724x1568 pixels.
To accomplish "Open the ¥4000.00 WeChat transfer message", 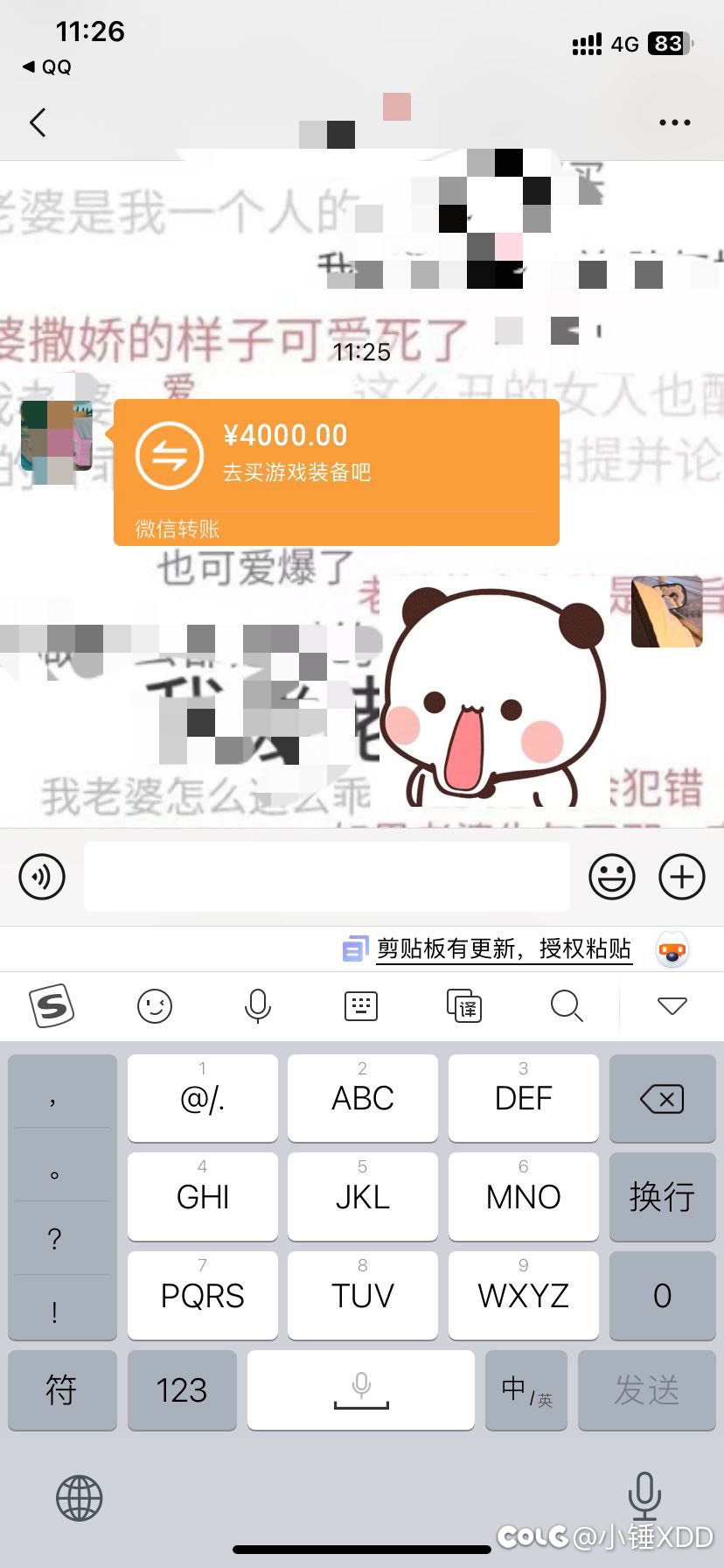I will [x=337, y=472].
